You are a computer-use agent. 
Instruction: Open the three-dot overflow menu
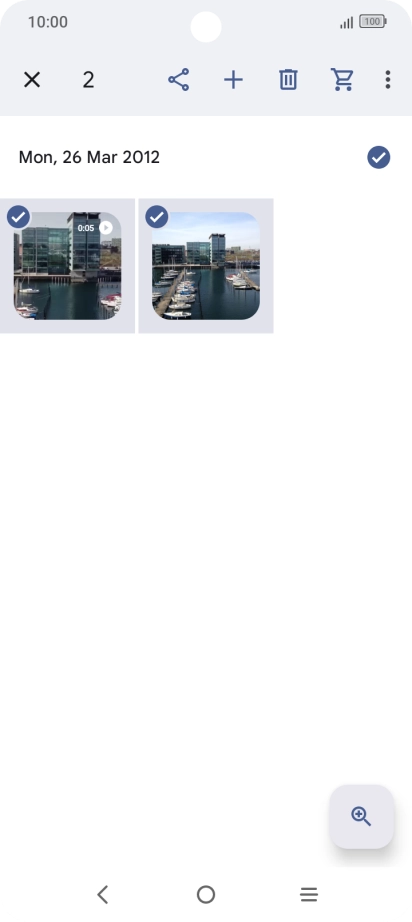[x=388, y=79]
